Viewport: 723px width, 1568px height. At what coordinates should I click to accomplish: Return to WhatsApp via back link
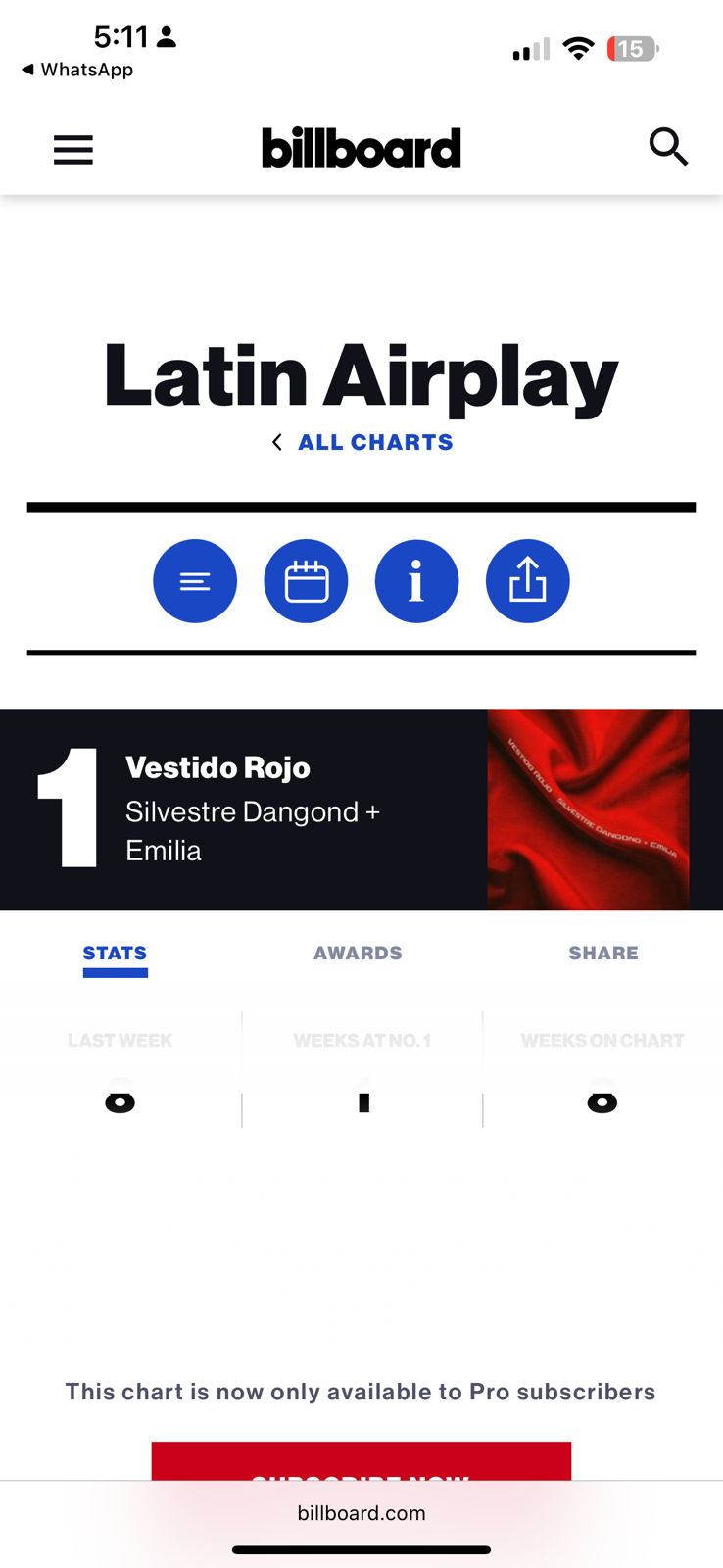click(x=77, y=70)
